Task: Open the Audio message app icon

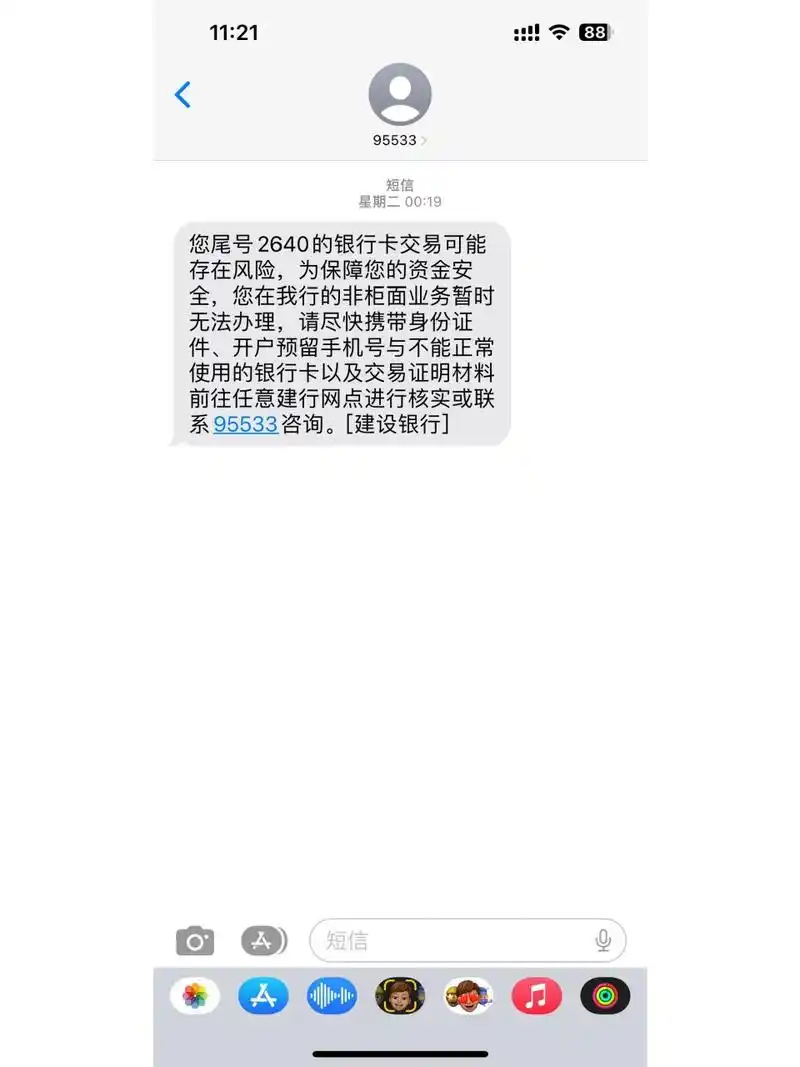Action: [x=331, y=996]
